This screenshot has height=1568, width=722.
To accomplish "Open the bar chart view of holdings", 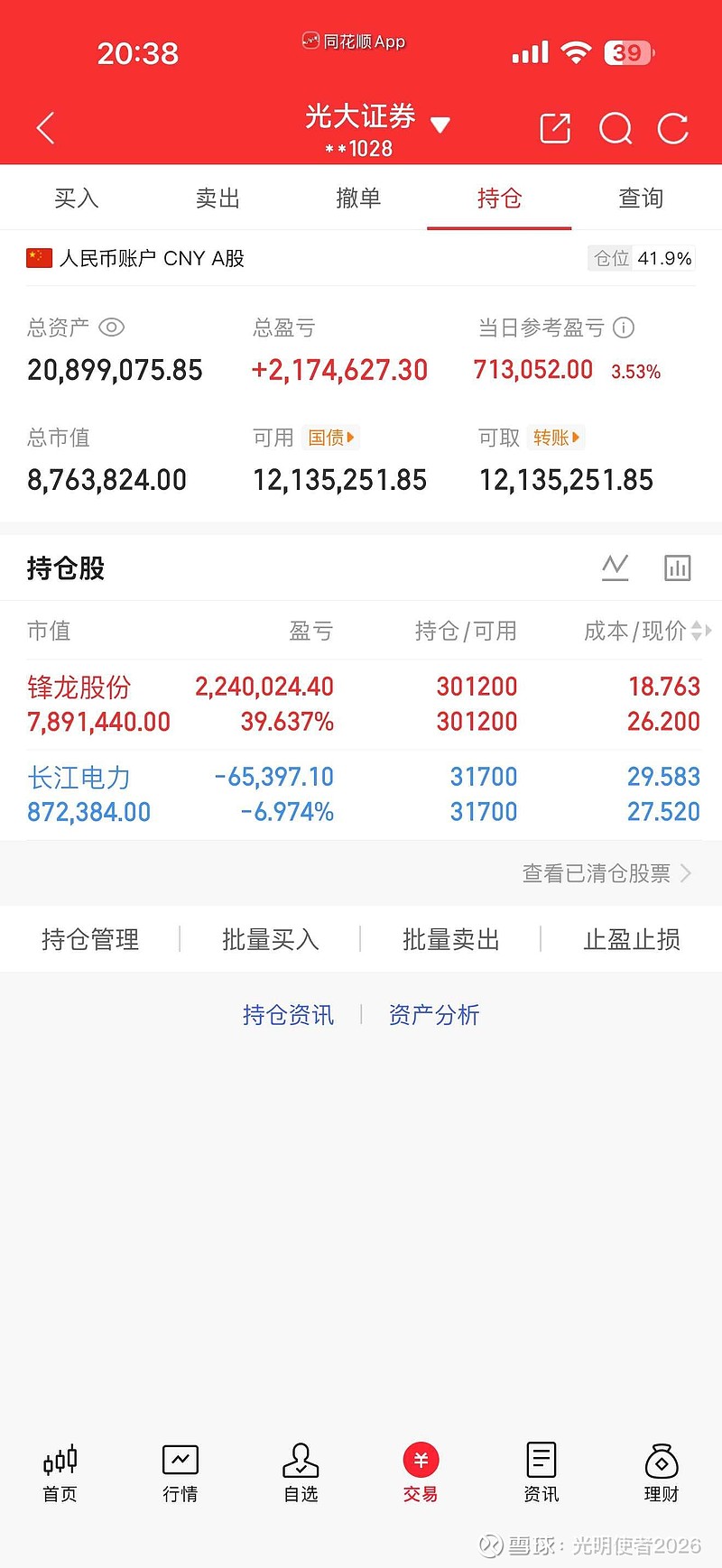I will coord(677,567).
